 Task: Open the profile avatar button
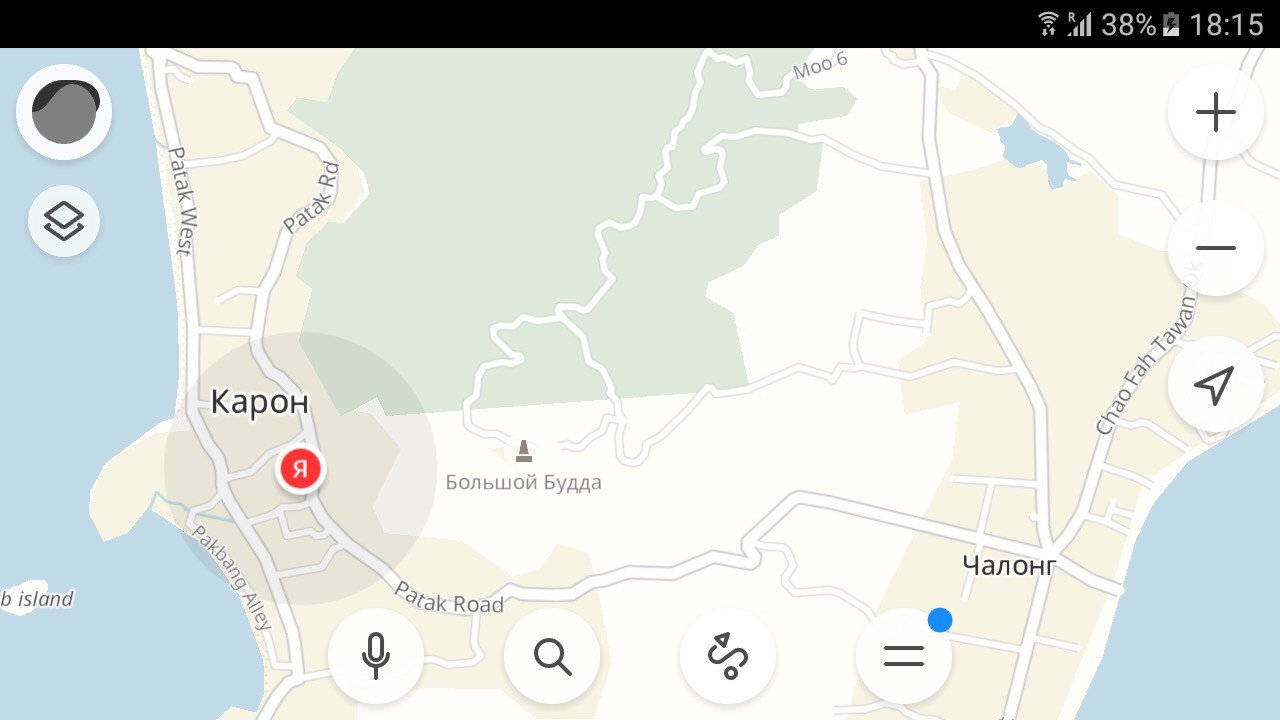(x=64, y=111)
